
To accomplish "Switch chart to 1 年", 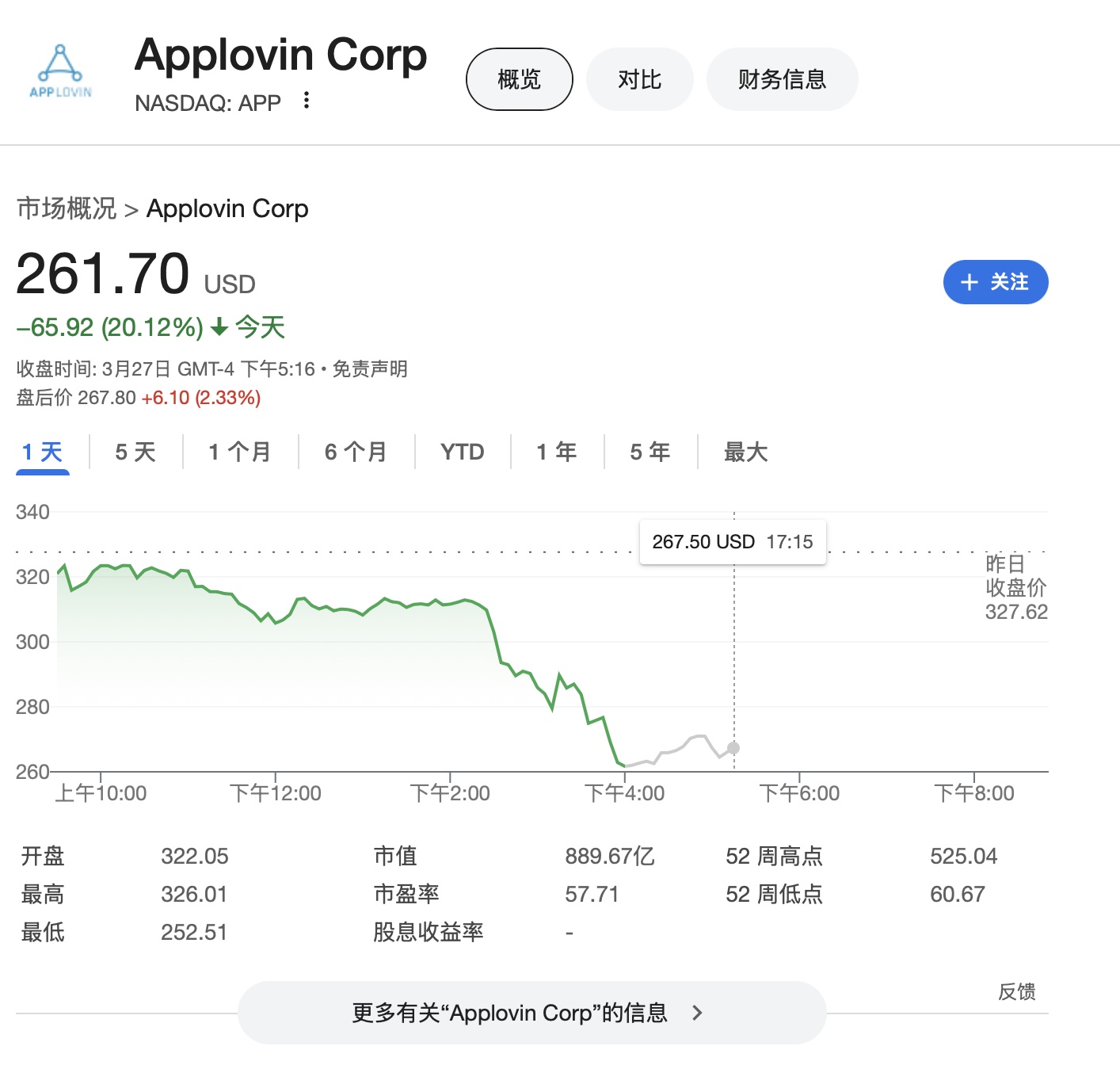I will 556,452.
